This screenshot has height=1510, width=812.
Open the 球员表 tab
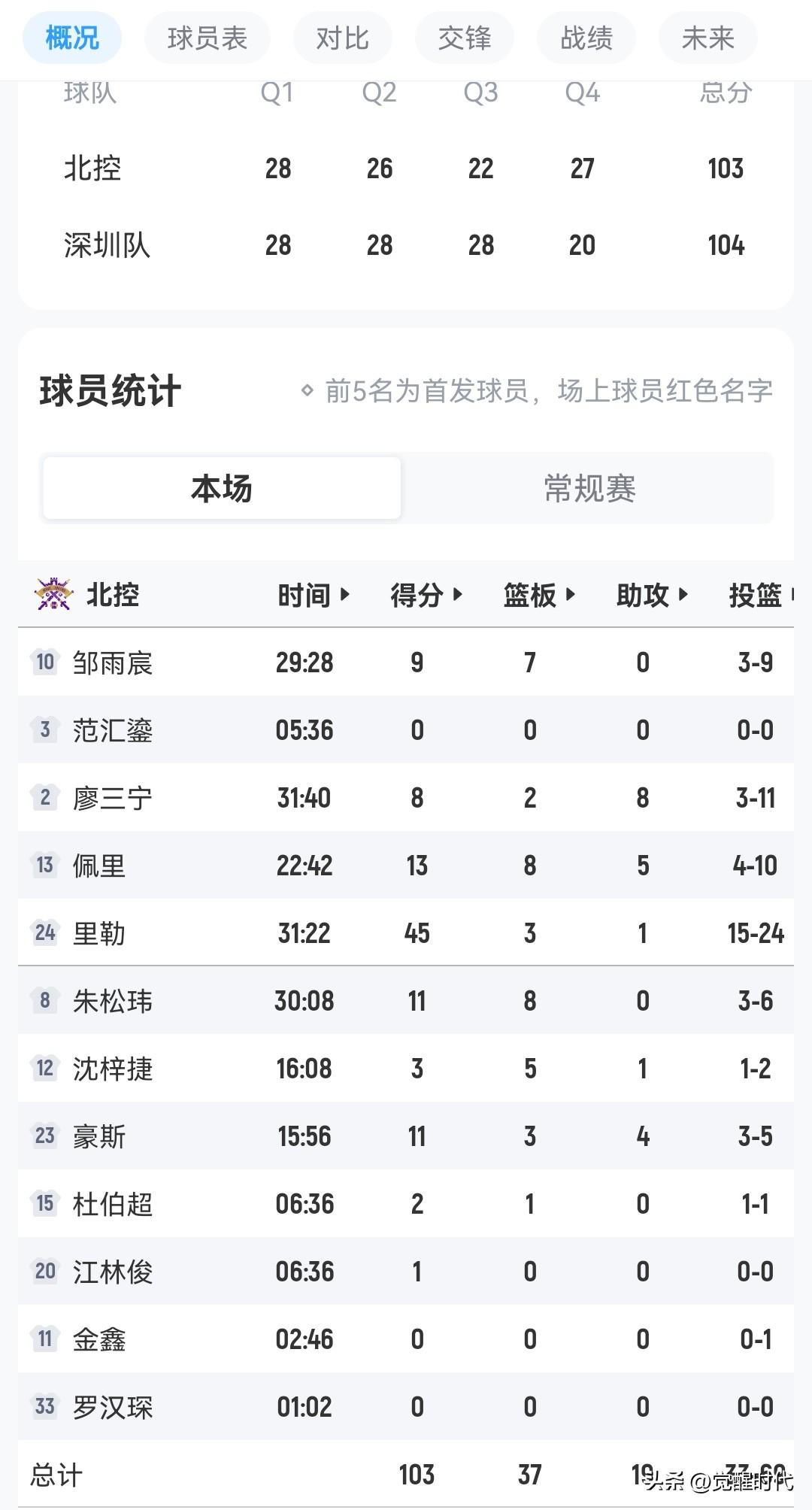(207, 38)
